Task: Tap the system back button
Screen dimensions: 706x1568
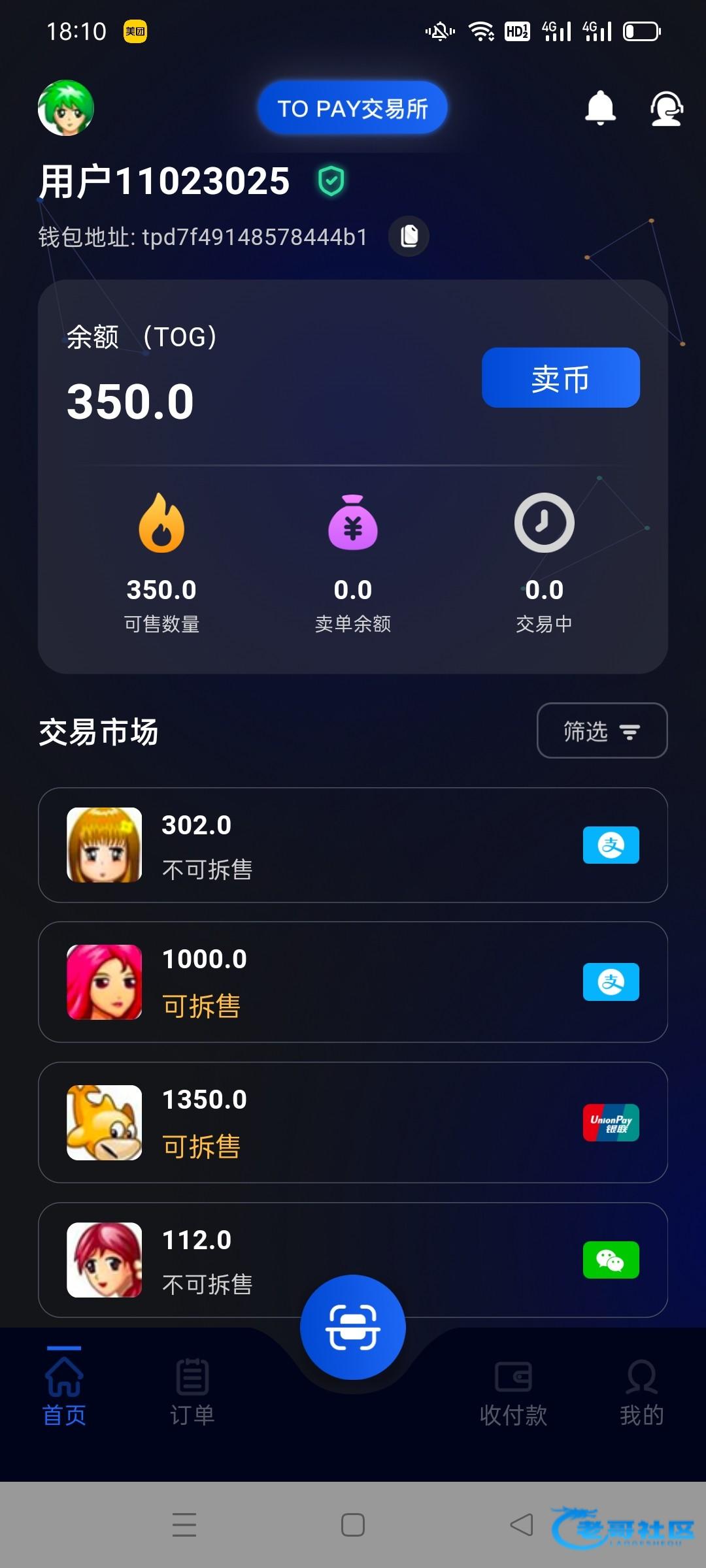Action: 522,1525
